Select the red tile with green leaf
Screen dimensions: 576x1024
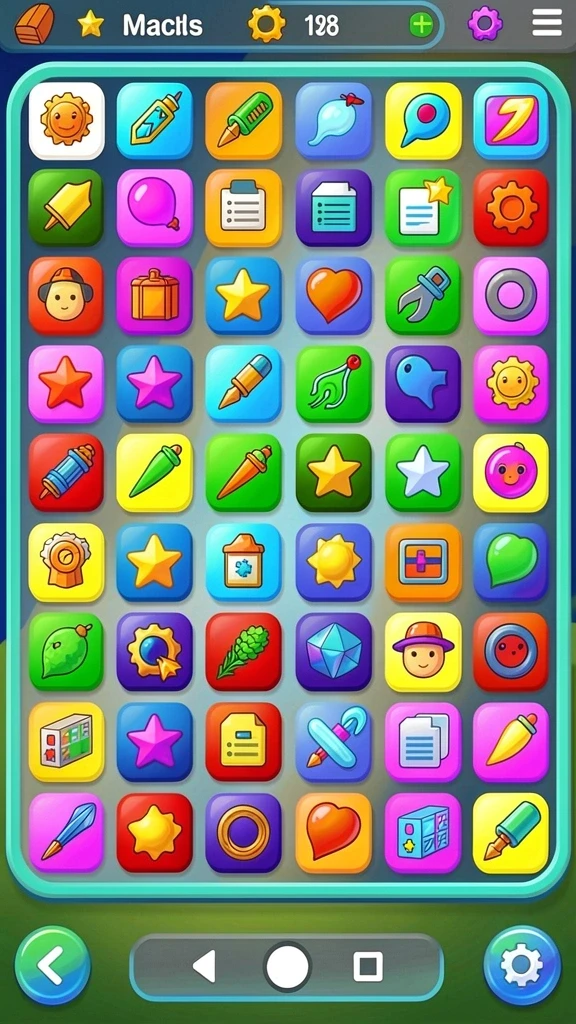tap(244, 652)
